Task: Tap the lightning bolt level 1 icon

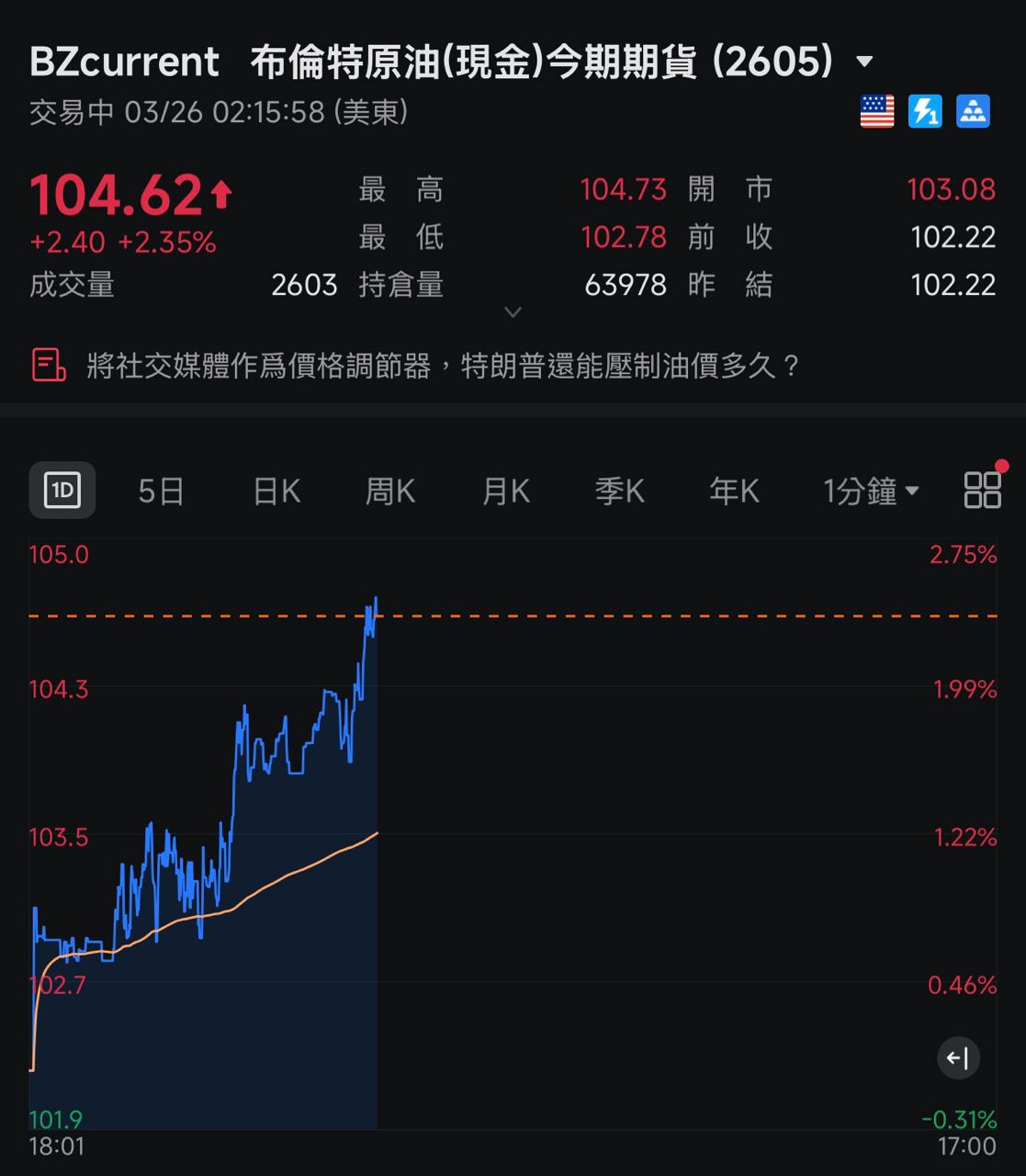Action: coord(925,112)
